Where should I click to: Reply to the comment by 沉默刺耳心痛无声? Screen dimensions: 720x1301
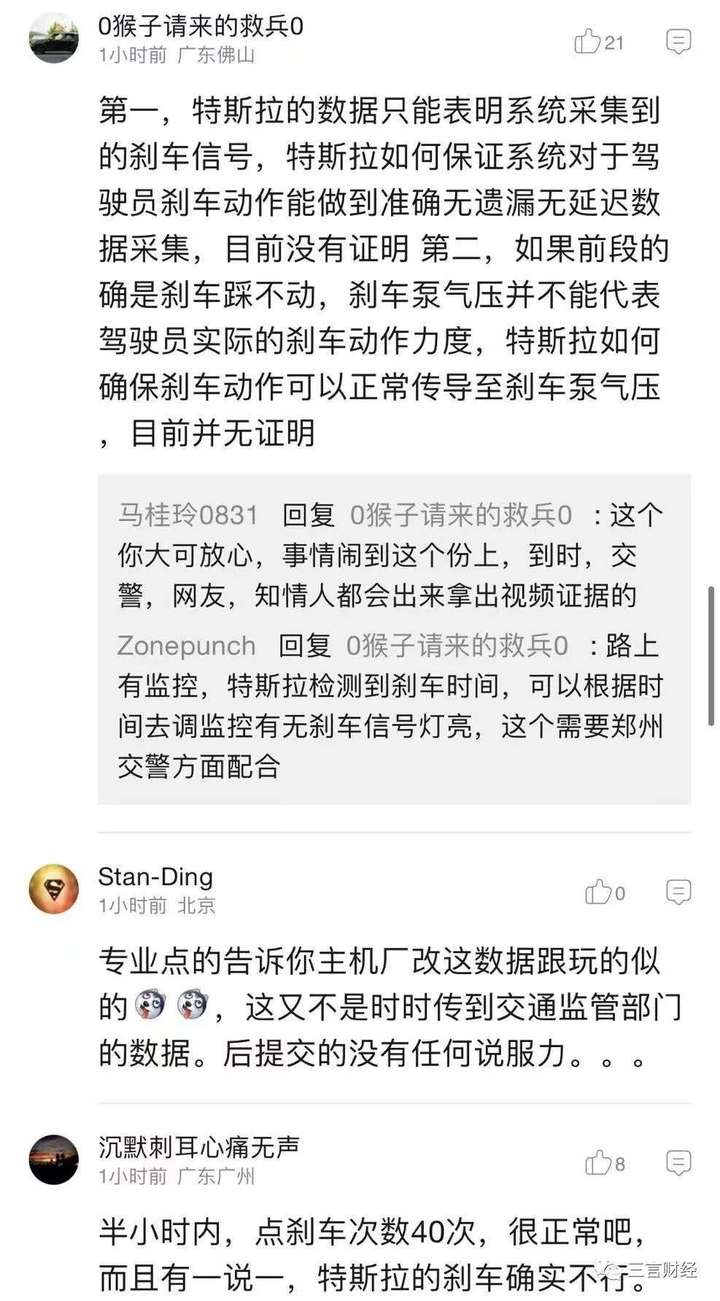(678, 1163)
